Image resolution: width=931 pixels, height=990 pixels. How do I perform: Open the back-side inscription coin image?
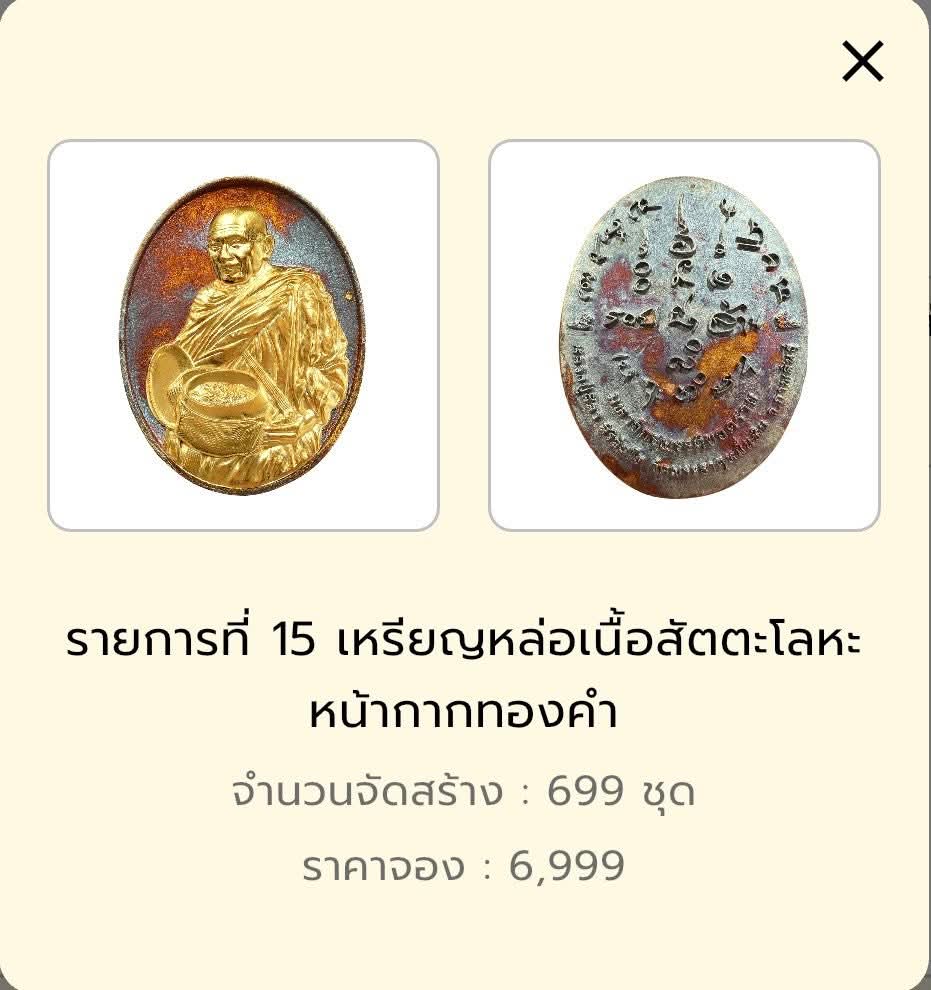point(684,335)
